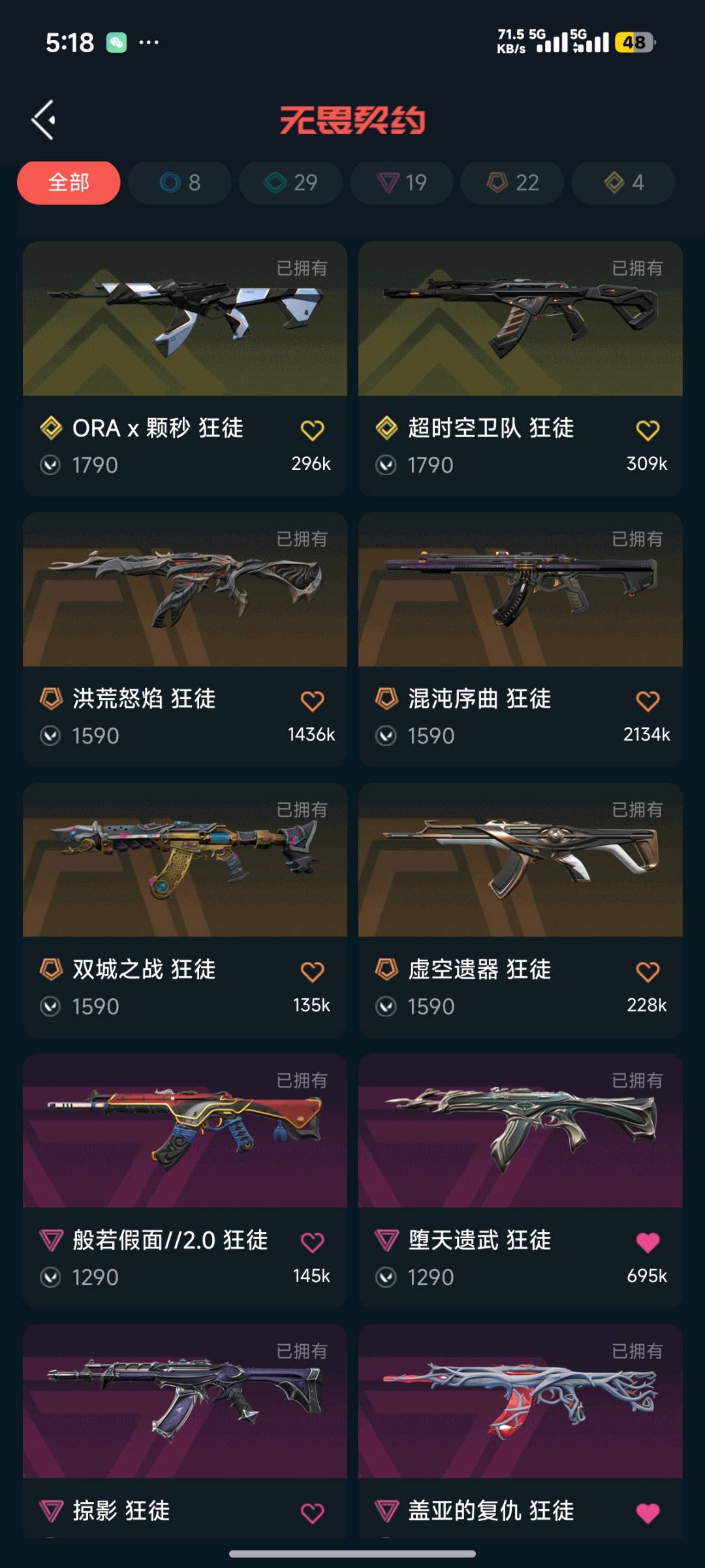Filter by the yellow tier showing 4
This screenshot has height=1568, width=705.
[x=623, y=183]
